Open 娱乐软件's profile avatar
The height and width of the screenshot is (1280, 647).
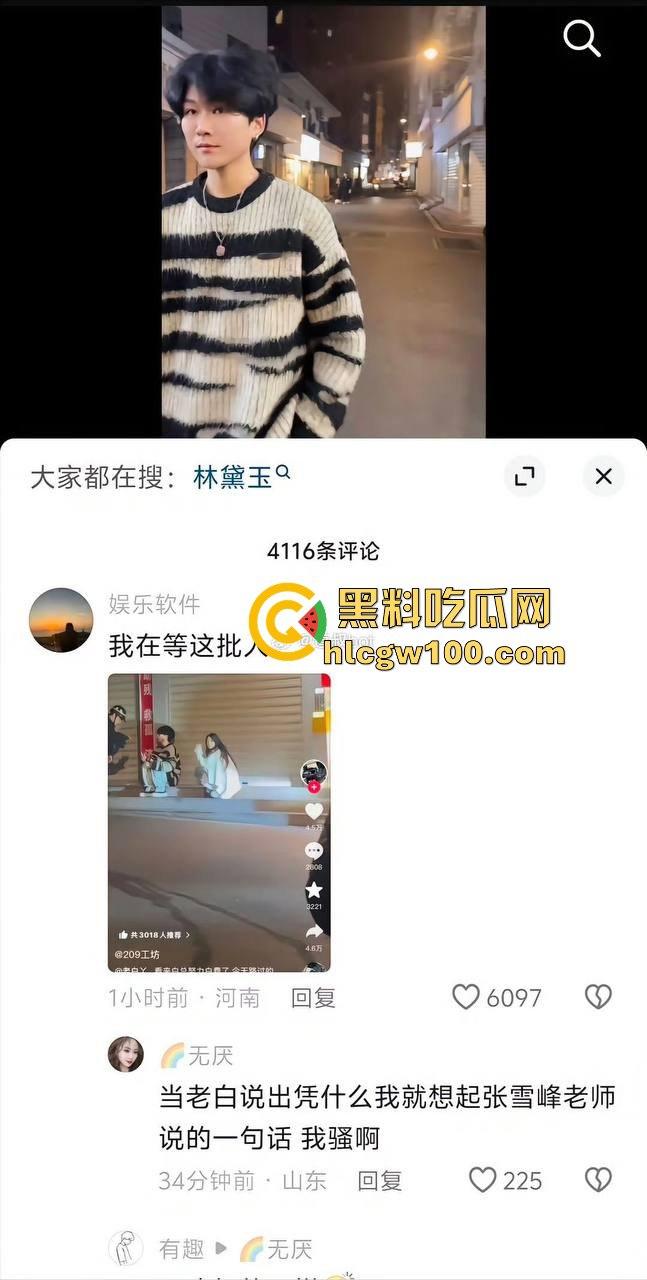tap(61, 620)
